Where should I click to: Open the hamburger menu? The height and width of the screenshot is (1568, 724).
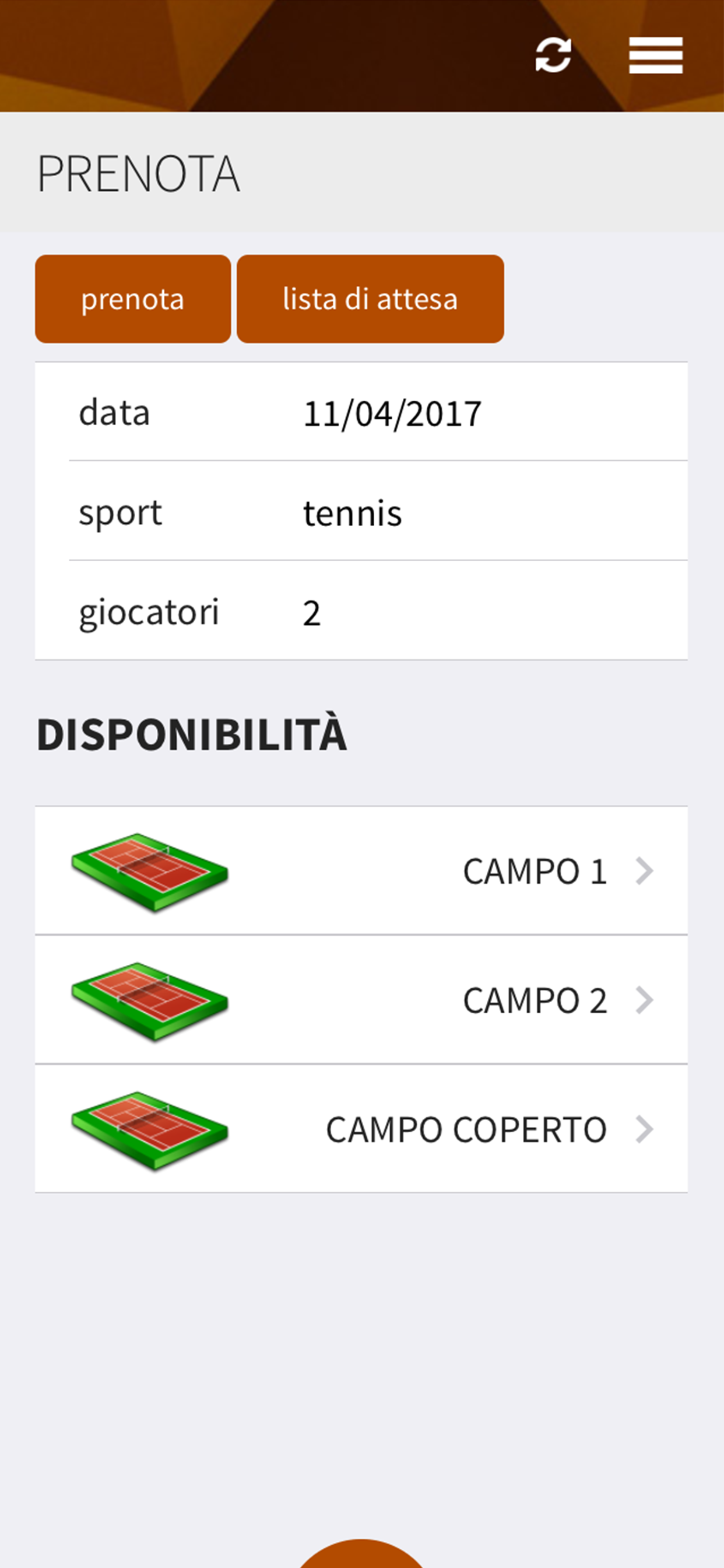pyautogui.click(x=656, y=55)
